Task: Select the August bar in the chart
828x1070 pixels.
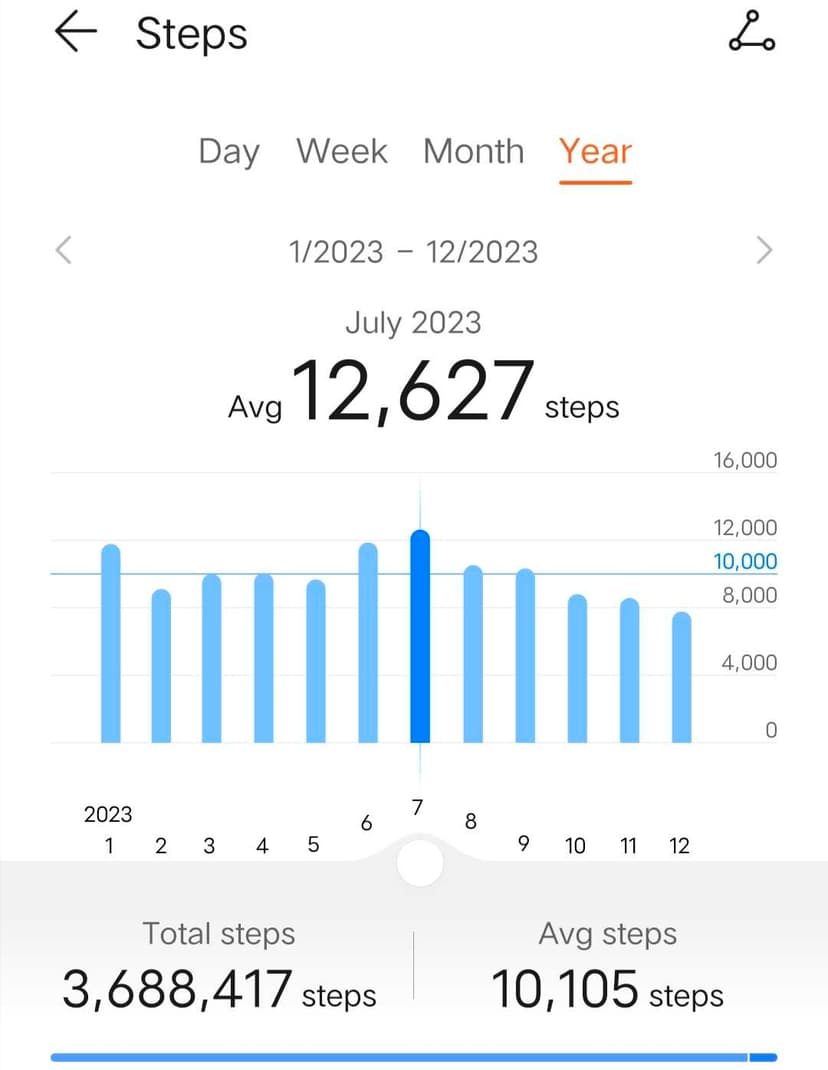Action: point(473,654)
